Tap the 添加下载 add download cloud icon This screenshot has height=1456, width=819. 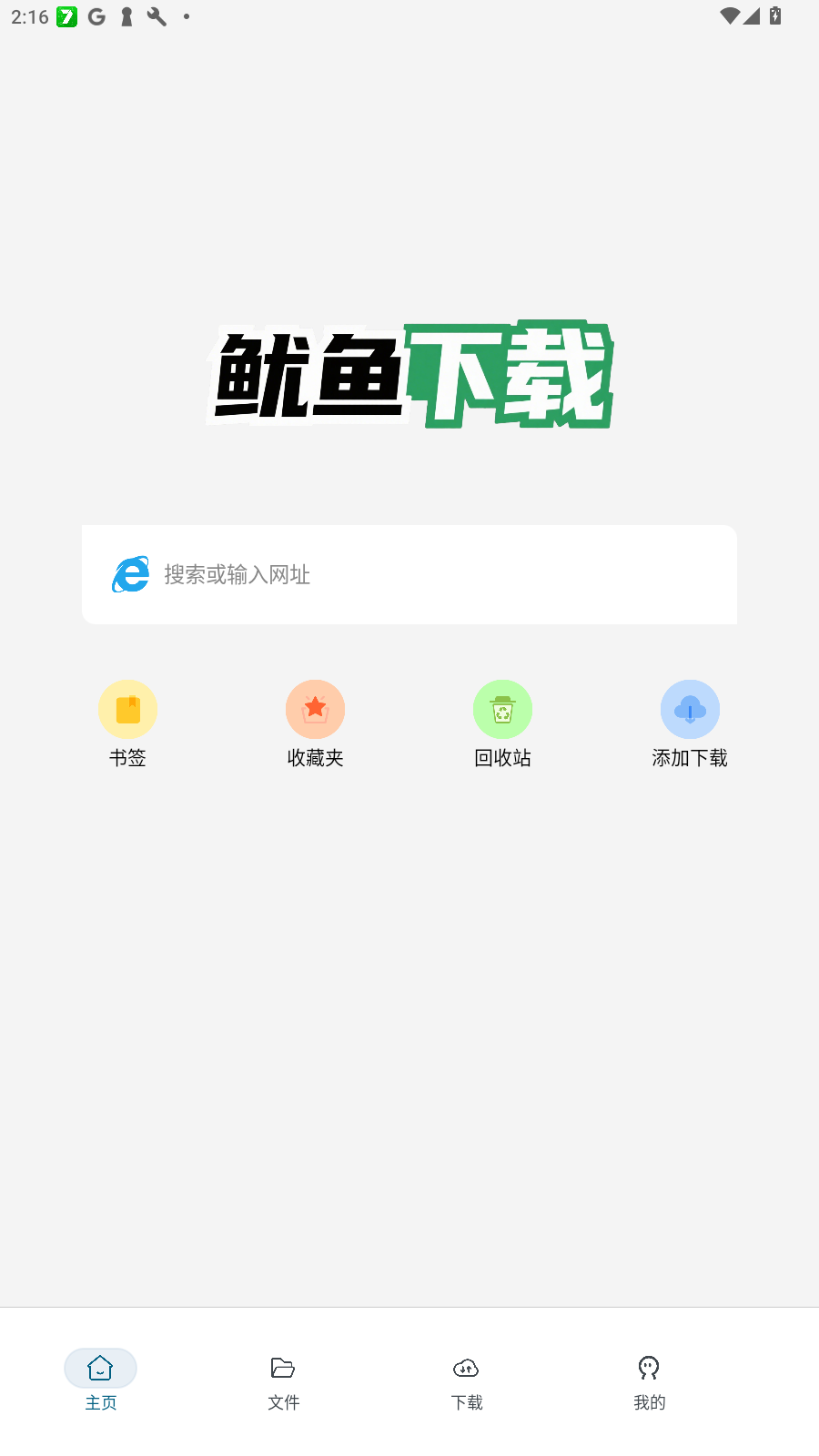point(690,709)
